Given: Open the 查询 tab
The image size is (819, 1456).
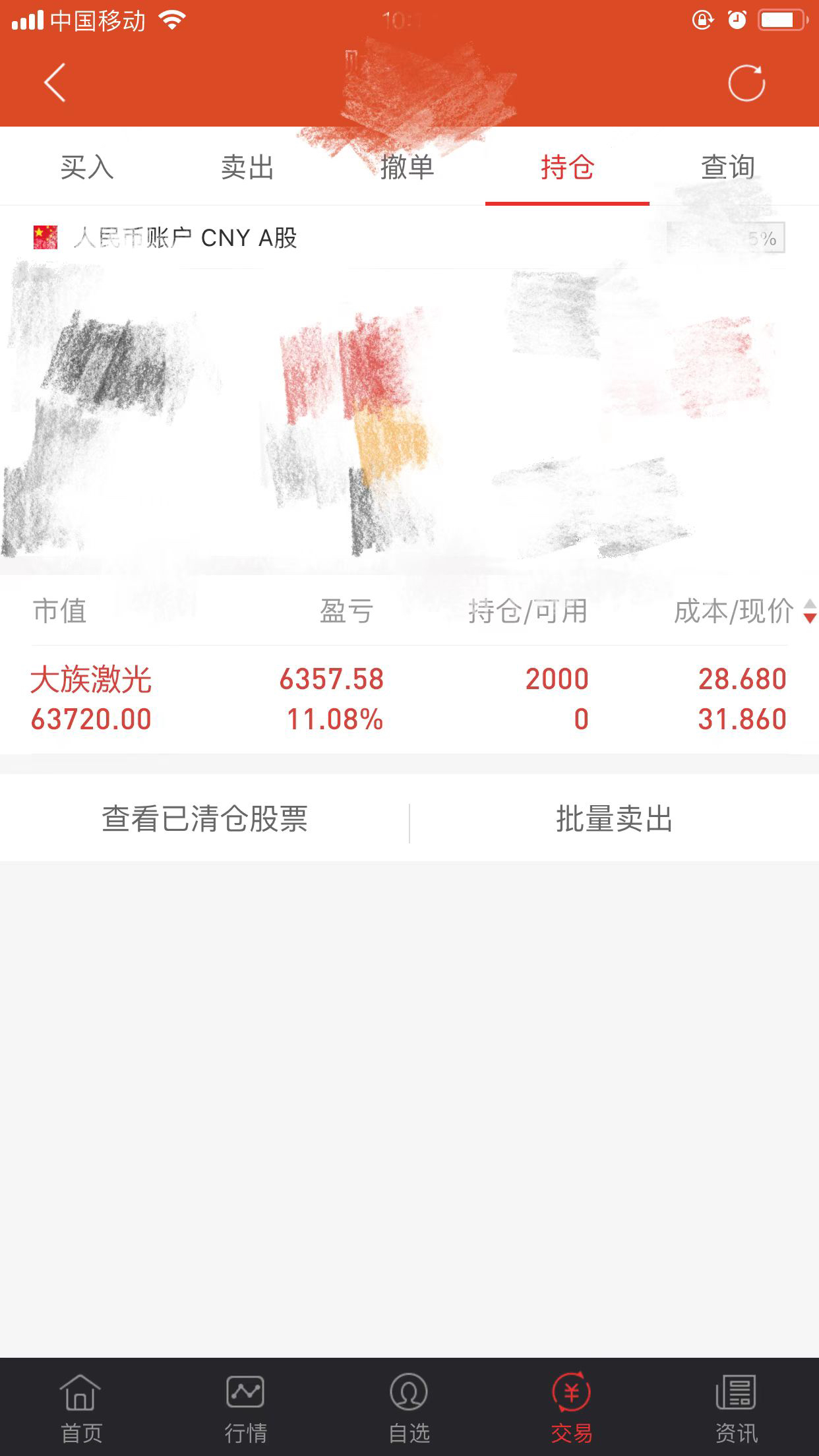Looking at the screenshot, I should click(x=727, y=167).
